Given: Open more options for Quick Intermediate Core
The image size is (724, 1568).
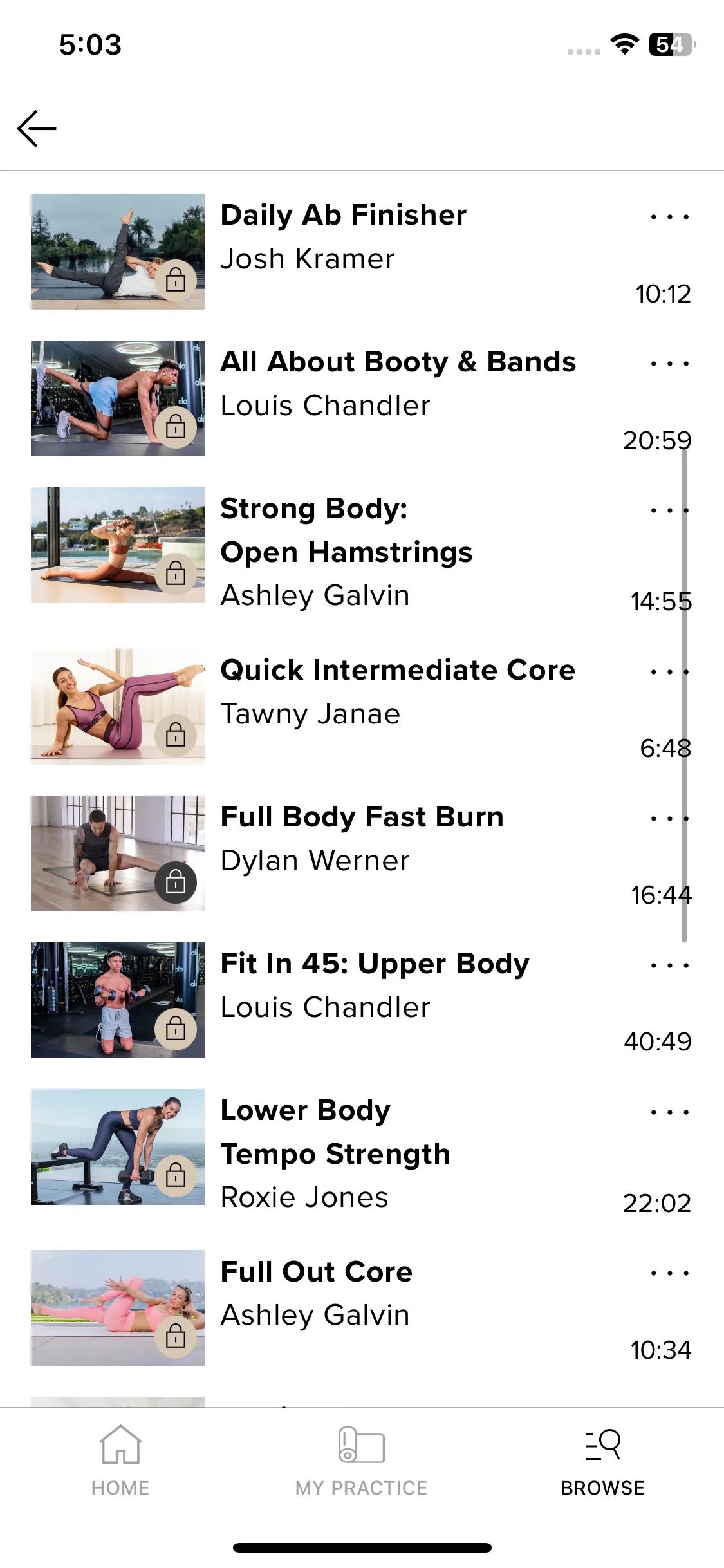Looking at the screenshot, I should 669,673.
